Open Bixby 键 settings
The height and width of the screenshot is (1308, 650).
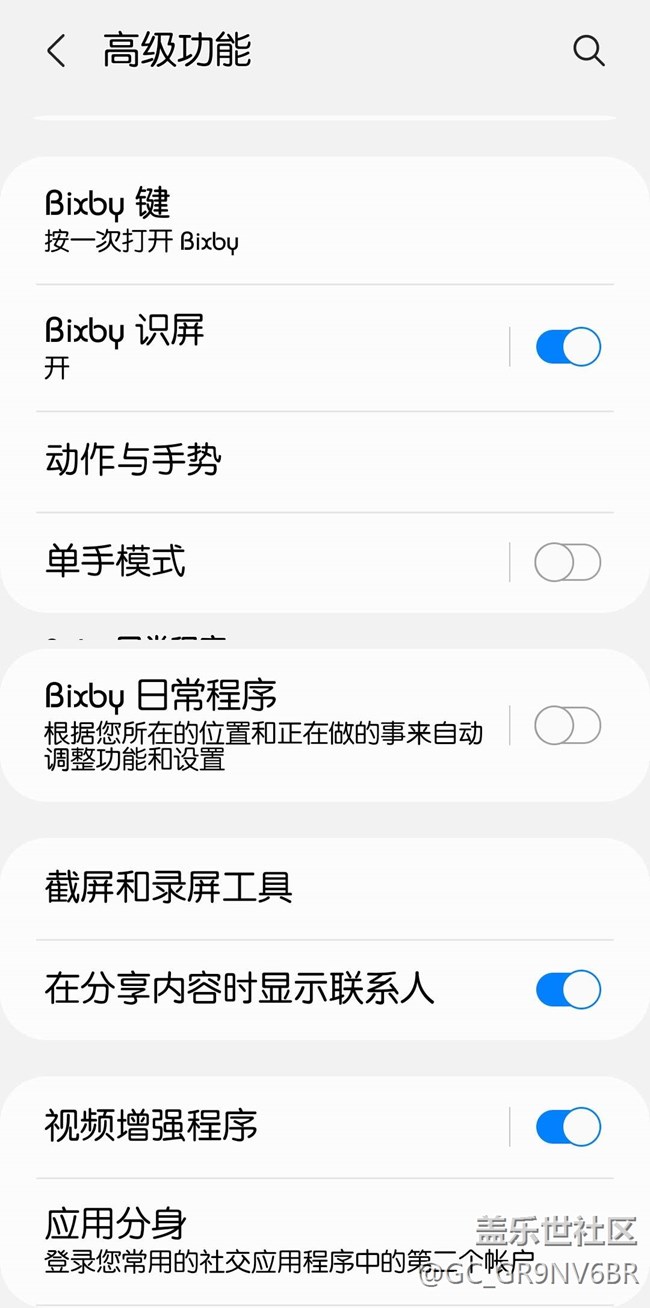250,220
